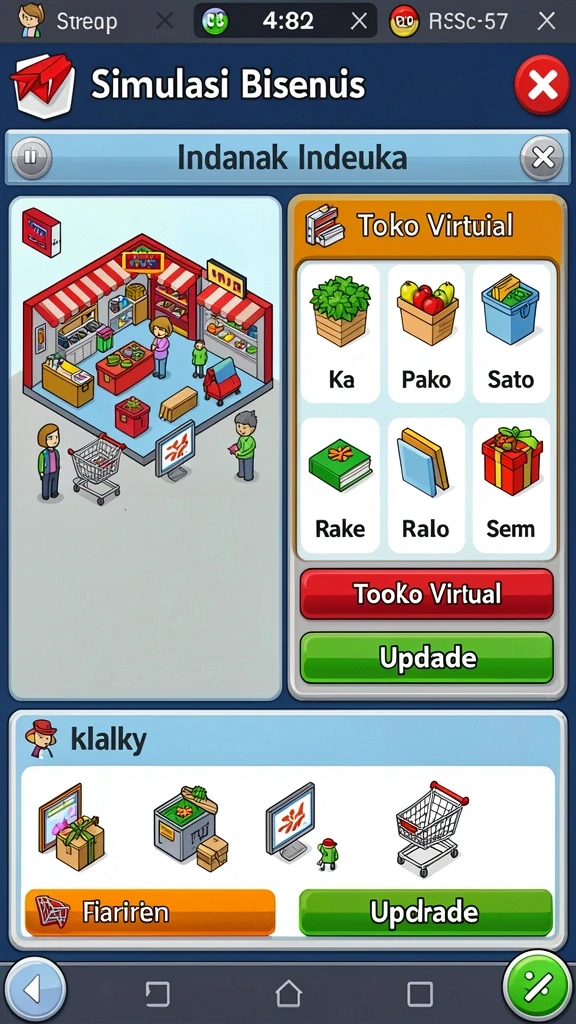Dismiss the Indanak Indeuka panel
The width and height of the screenshot is (576, 1024).
tap(542, 157)
